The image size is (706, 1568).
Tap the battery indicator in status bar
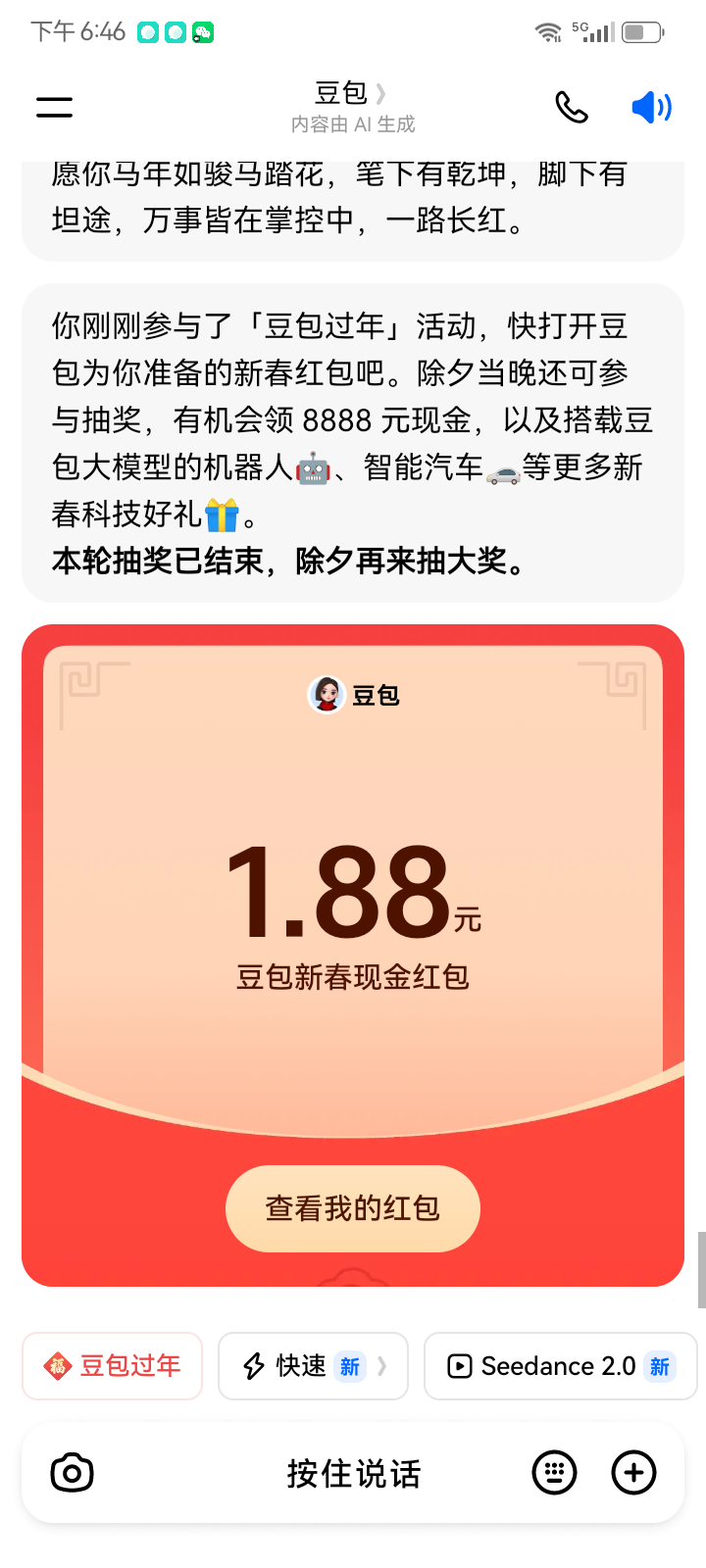(642, 30)
